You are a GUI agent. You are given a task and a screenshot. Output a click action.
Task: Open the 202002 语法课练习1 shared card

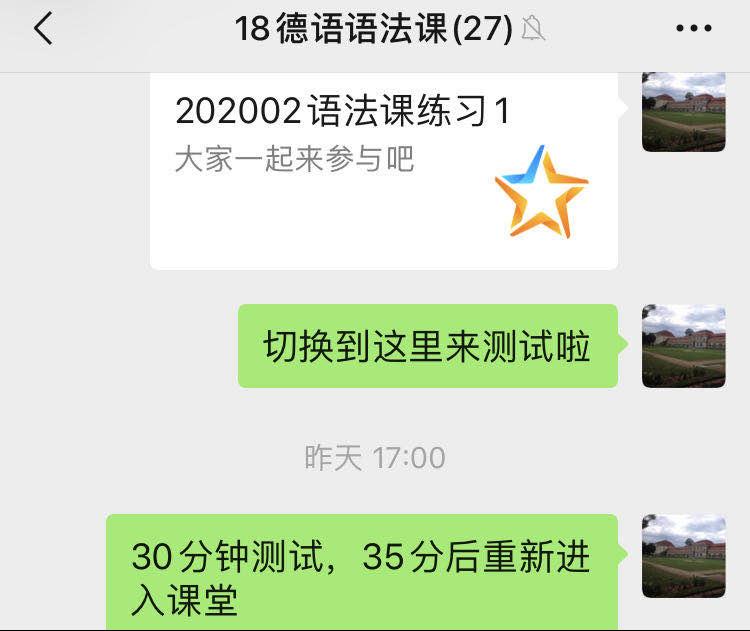coord(383,170)
